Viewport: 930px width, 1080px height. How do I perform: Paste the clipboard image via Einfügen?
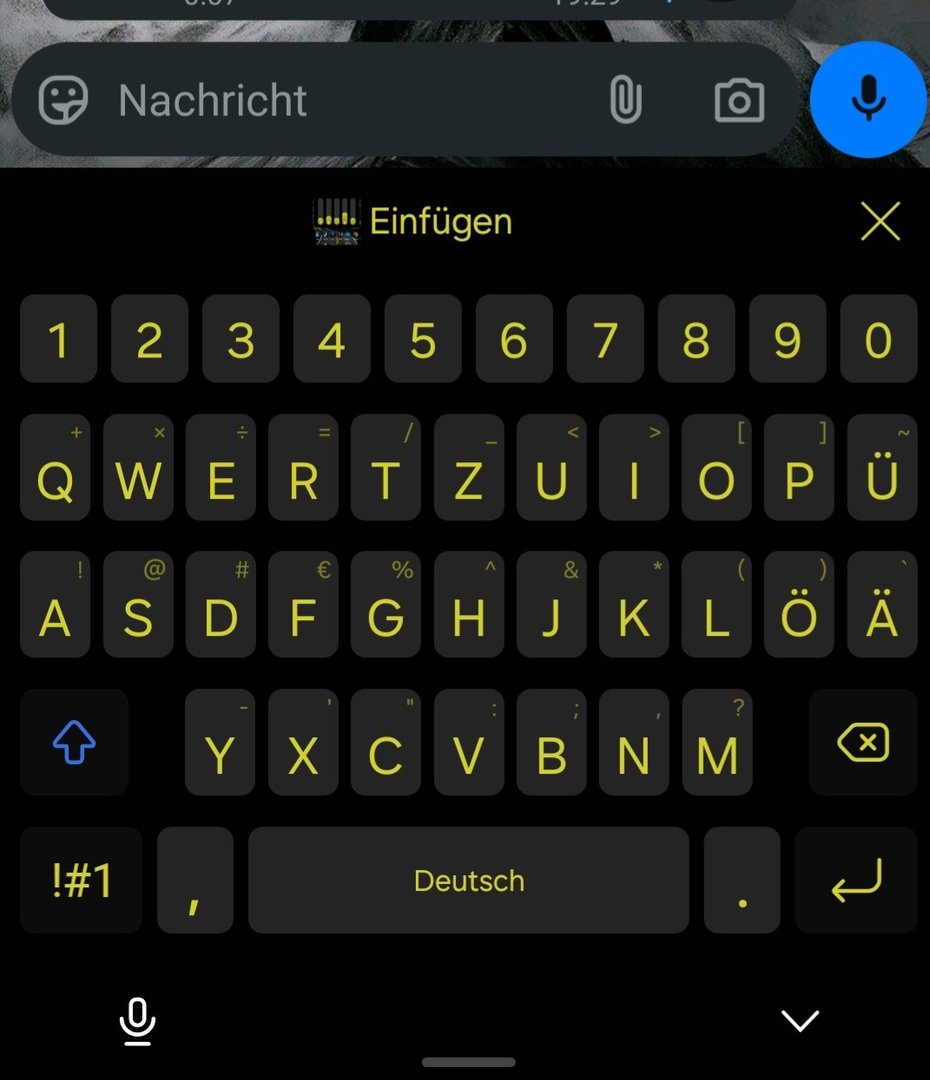pos(413,221)
